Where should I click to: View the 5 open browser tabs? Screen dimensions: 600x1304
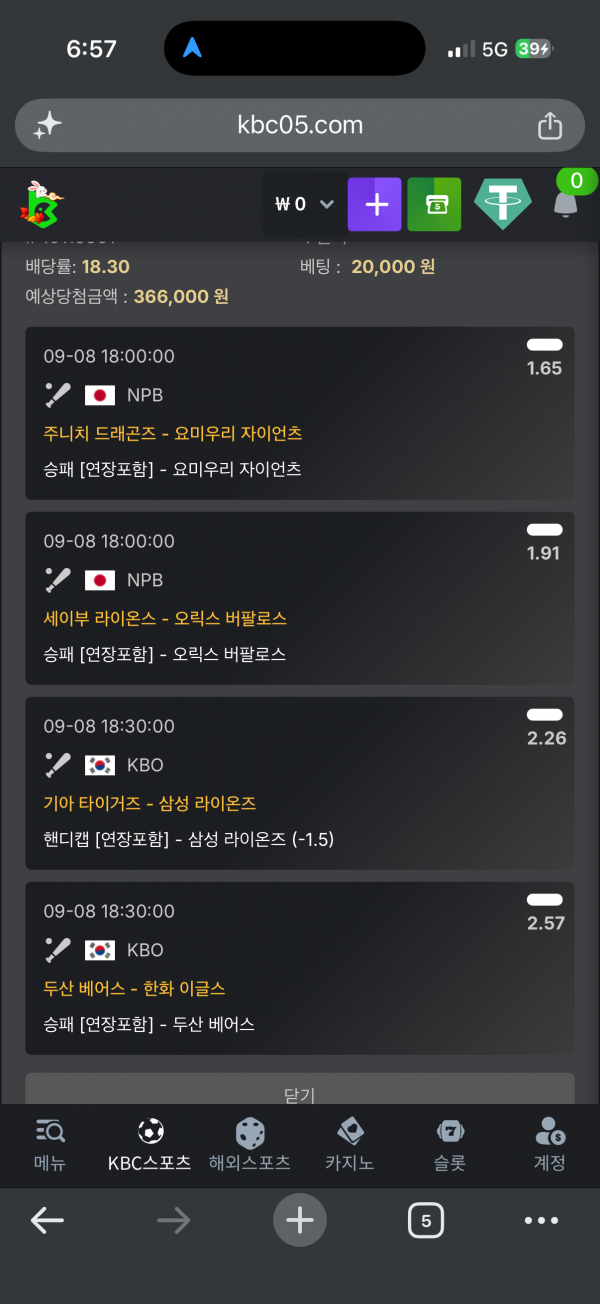(426, 1220)
